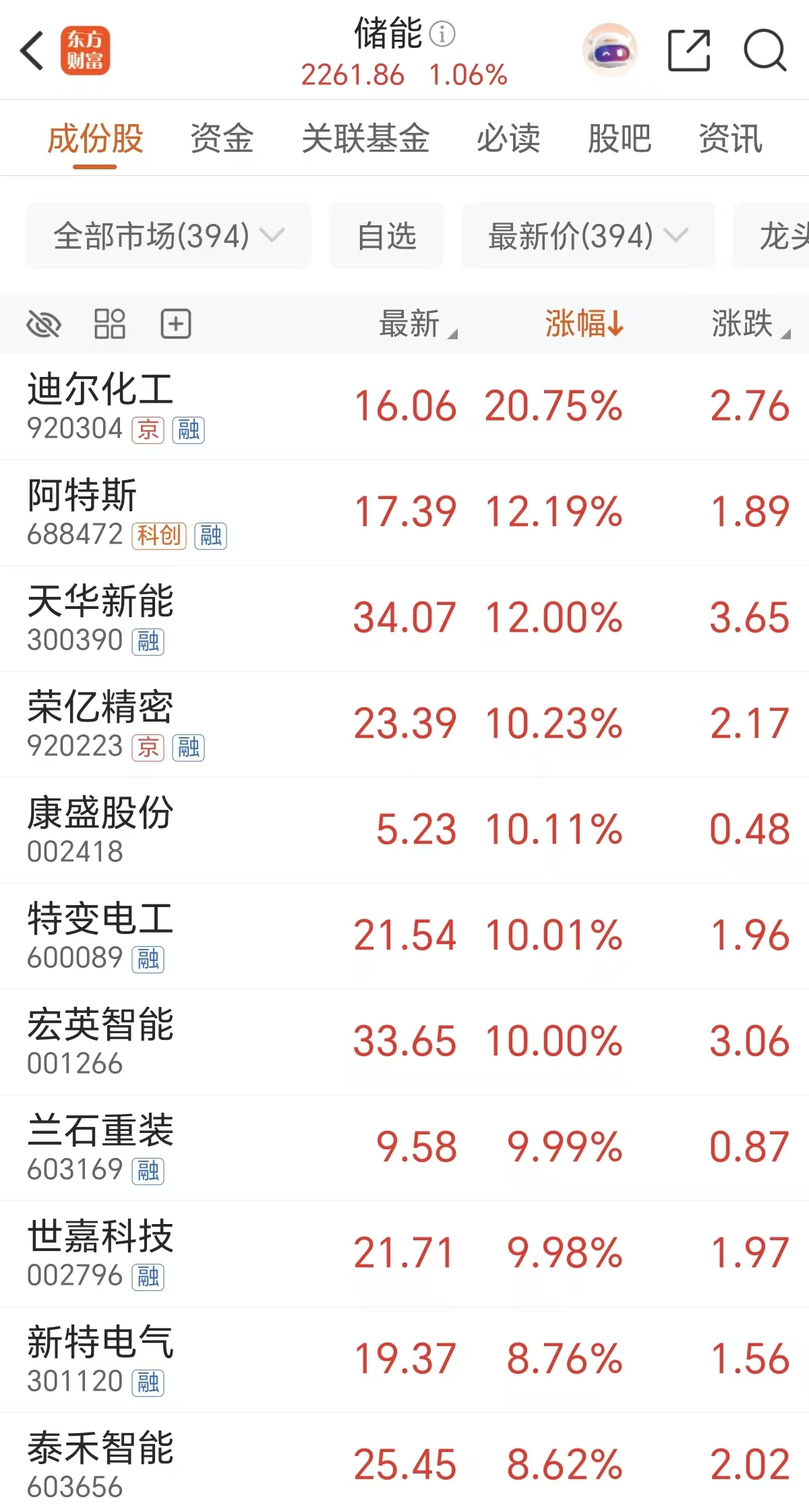This screenshot has height=1512, width=809.
Task: Switch to the 资金 tab
Action: [x=222, y=138]
